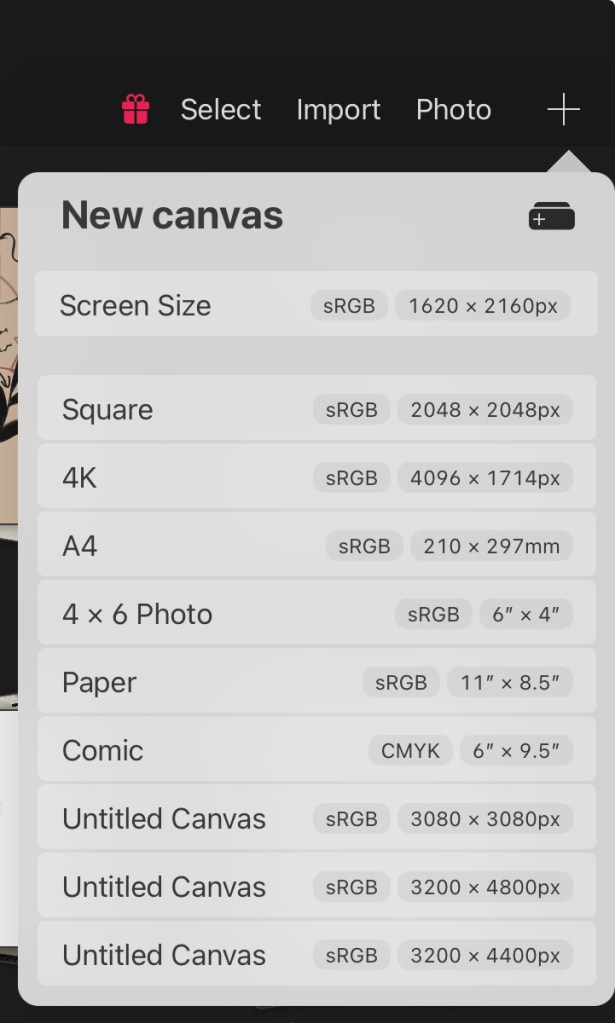
Task: Pick the 4K canvas preset
Action: click(x=315, y=477)
